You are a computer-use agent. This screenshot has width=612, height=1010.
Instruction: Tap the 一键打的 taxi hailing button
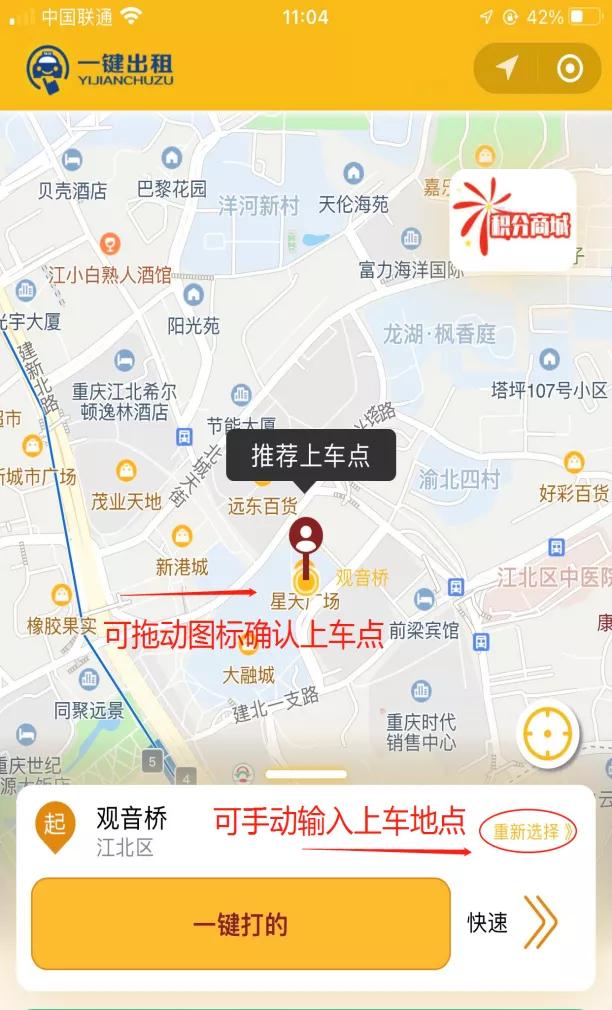[x=240, y=923]
